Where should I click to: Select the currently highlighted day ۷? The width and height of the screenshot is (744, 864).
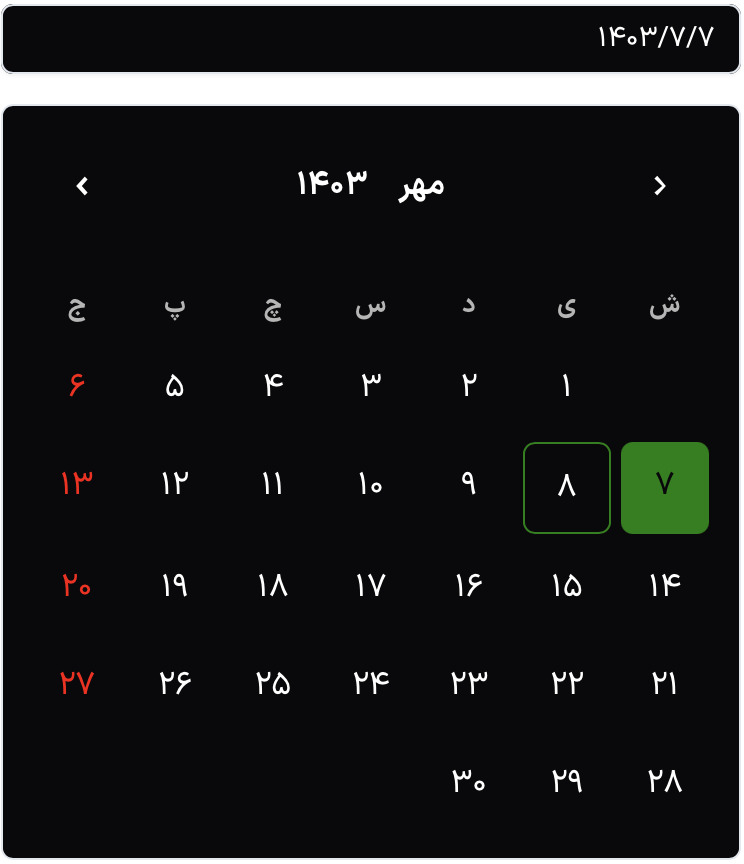[x=664, y=488]
